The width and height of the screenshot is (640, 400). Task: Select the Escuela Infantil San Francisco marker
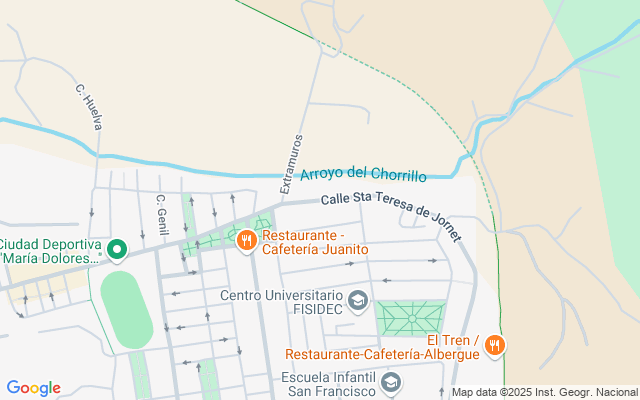click(391, 384)
